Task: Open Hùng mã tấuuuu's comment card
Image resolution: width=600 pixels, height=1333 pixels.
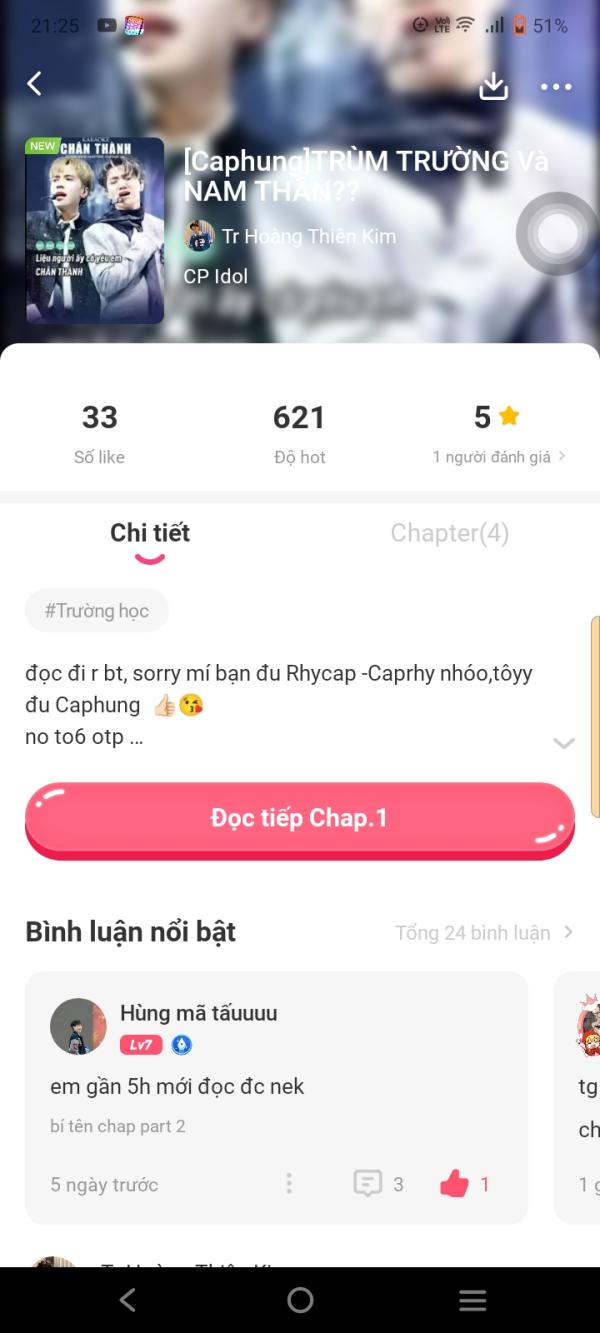Action: [x=276, y=1097]
